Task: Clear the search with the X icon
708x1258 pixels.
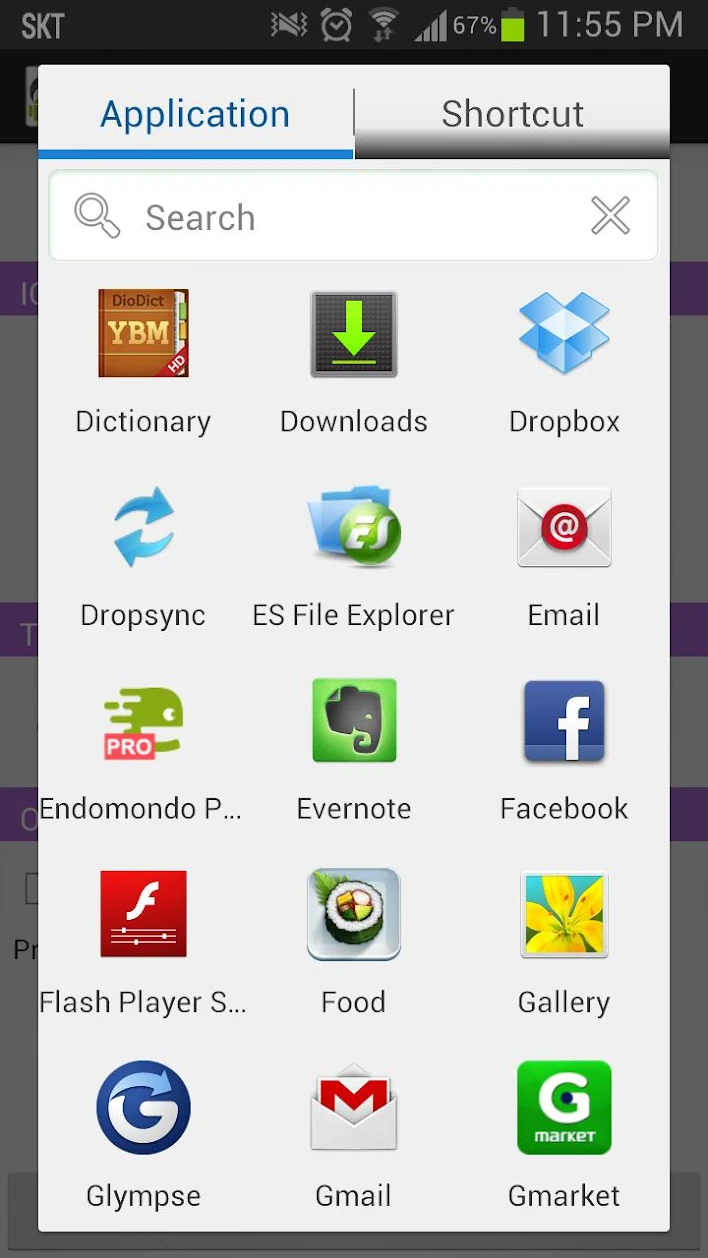Action: 610,216
